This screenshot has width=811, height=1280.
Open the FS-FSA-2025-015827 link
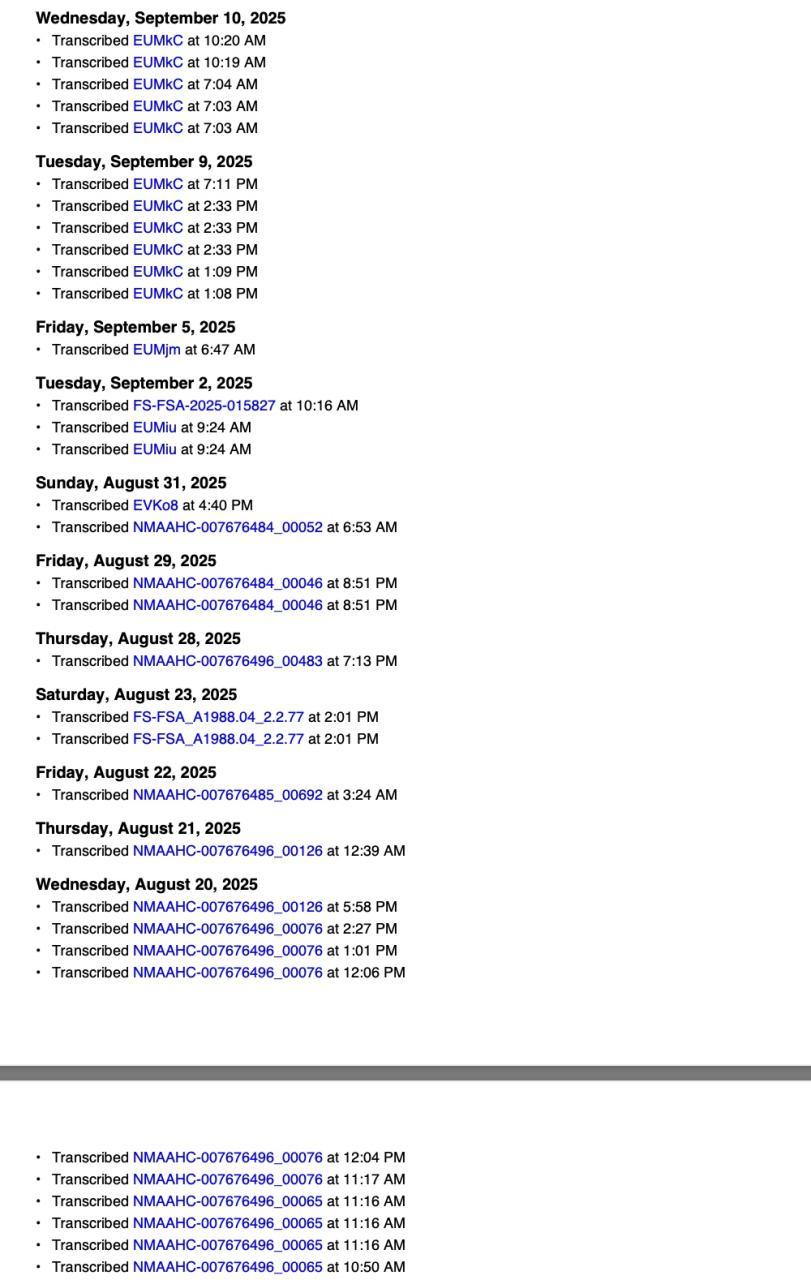pyautogui.click(x=204, y=406)
